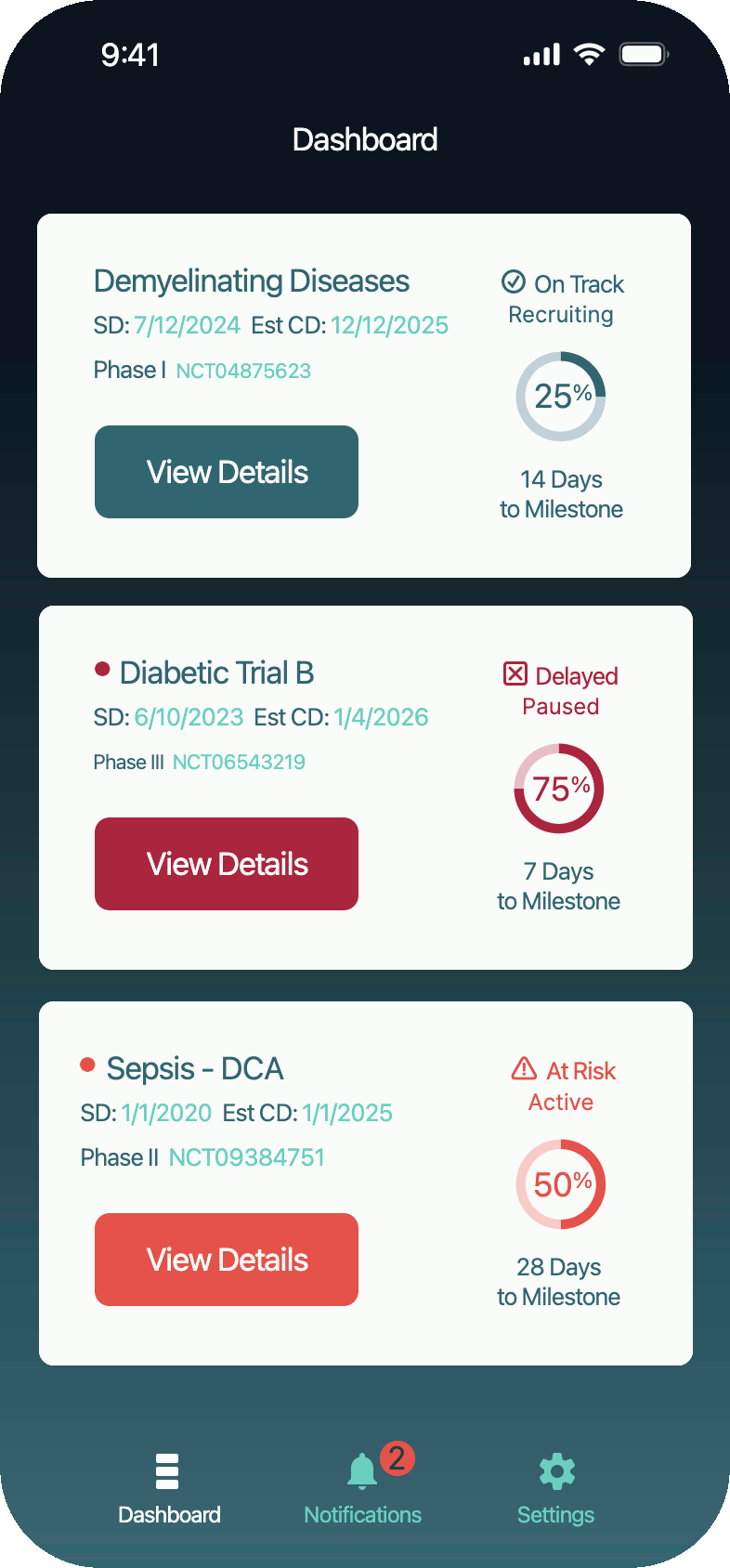View details for Sepsis - DCA trial
This screenshot has height=1568, width=730.
pos(226,1259)
